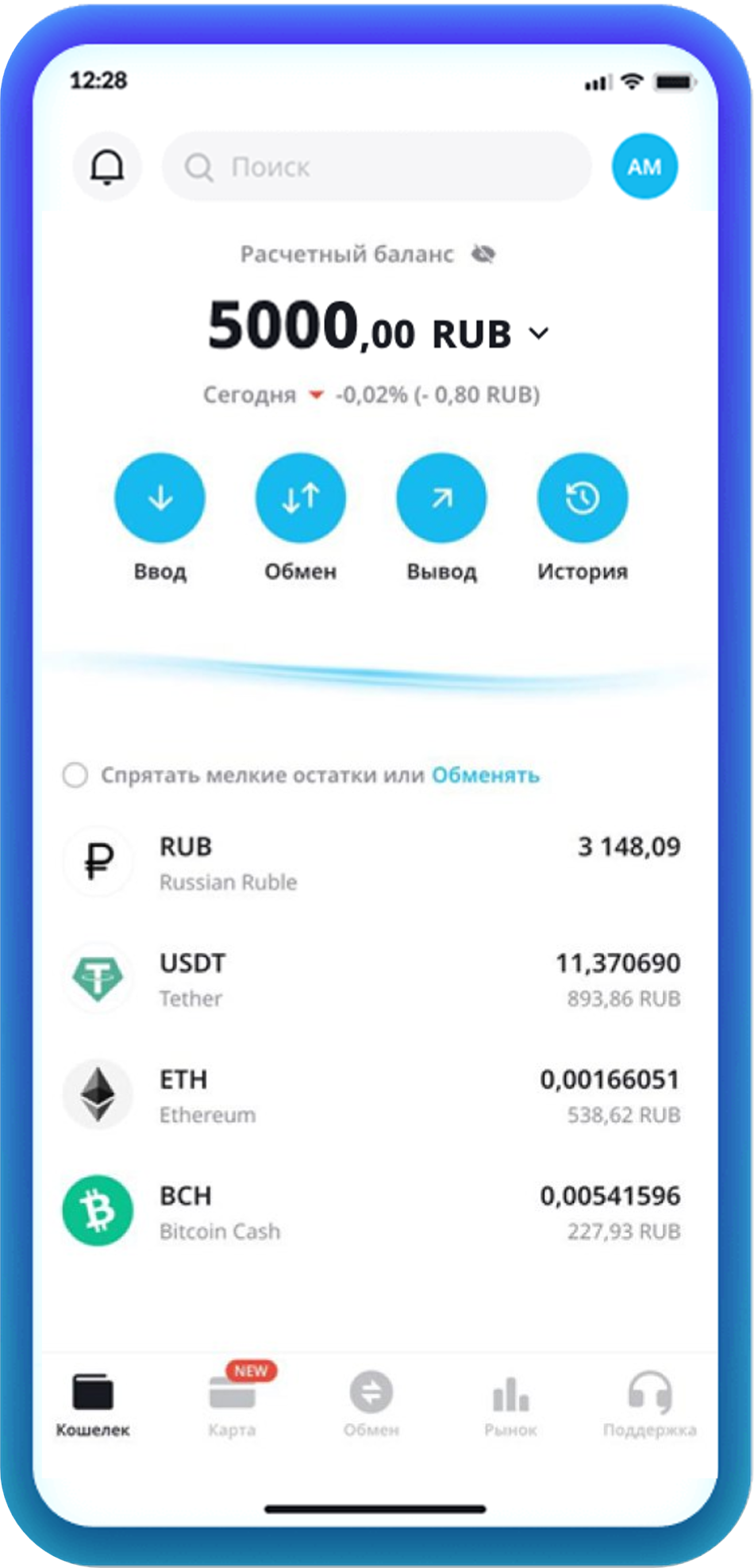The height and width of the screenshot is (1568, 754).
Task: Open the notifications bell
Action: pos(107,167)
